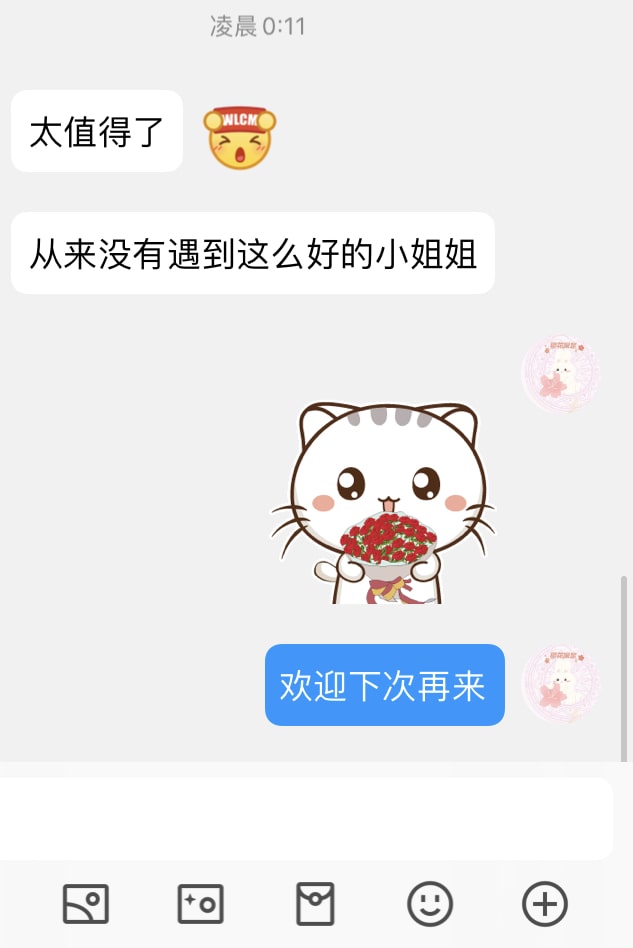The height and width of the screenshot is (948, 633).
Task: Open the emoji sticker panel
Action: [430, 904]
